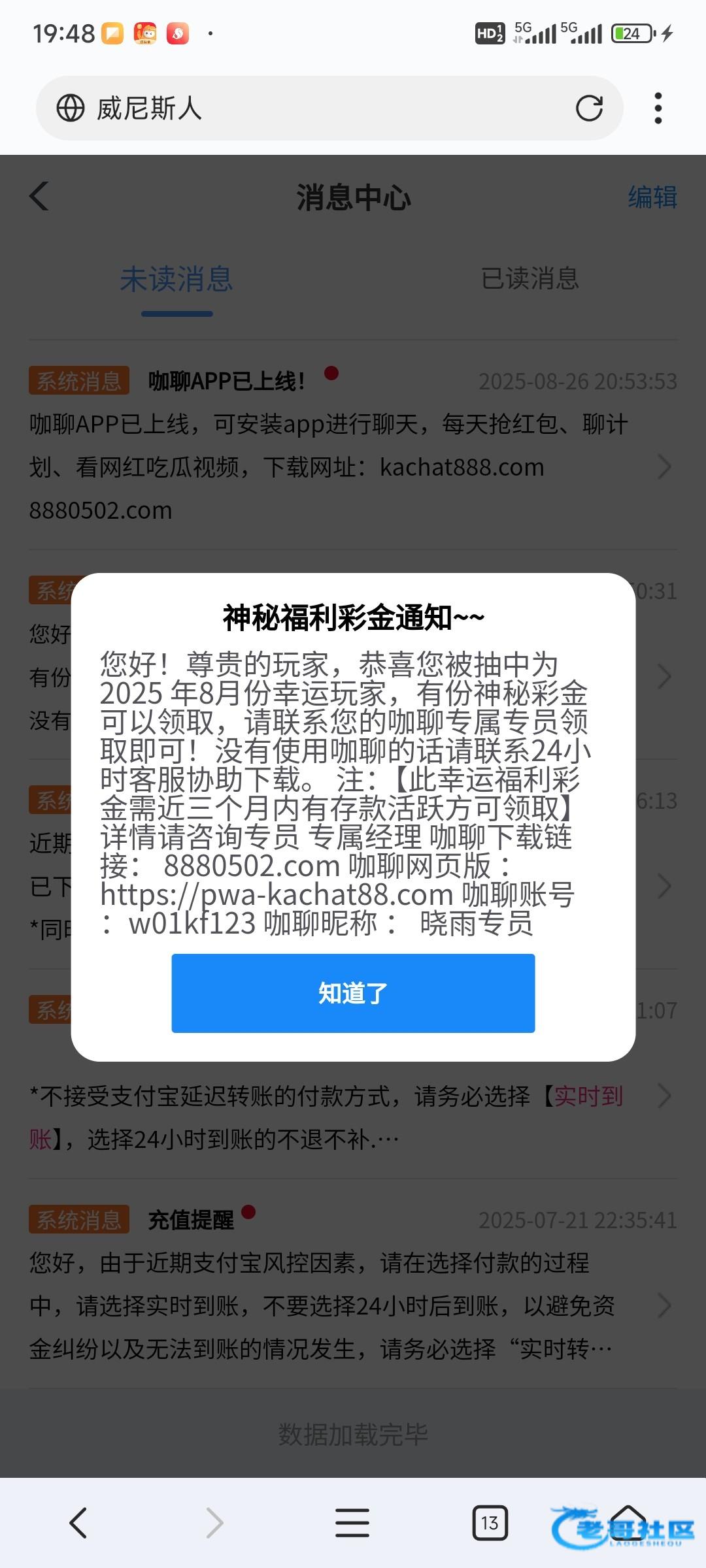Switch to 已读消息 tab
Image resolution: width=706 pixels, height=1568 pixels.
point(529,279)
